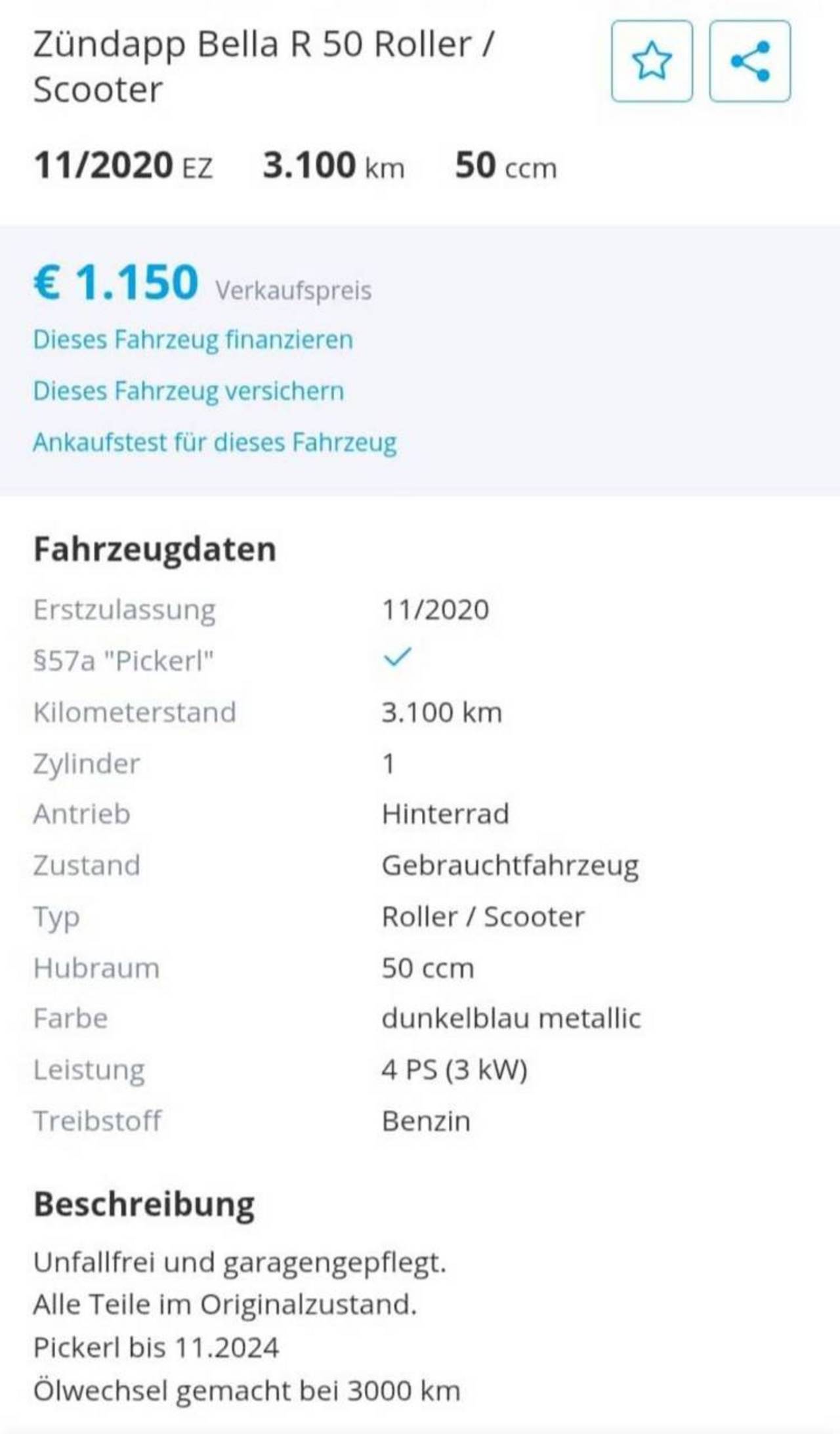Share this Zündapp Bella listing

750,61
